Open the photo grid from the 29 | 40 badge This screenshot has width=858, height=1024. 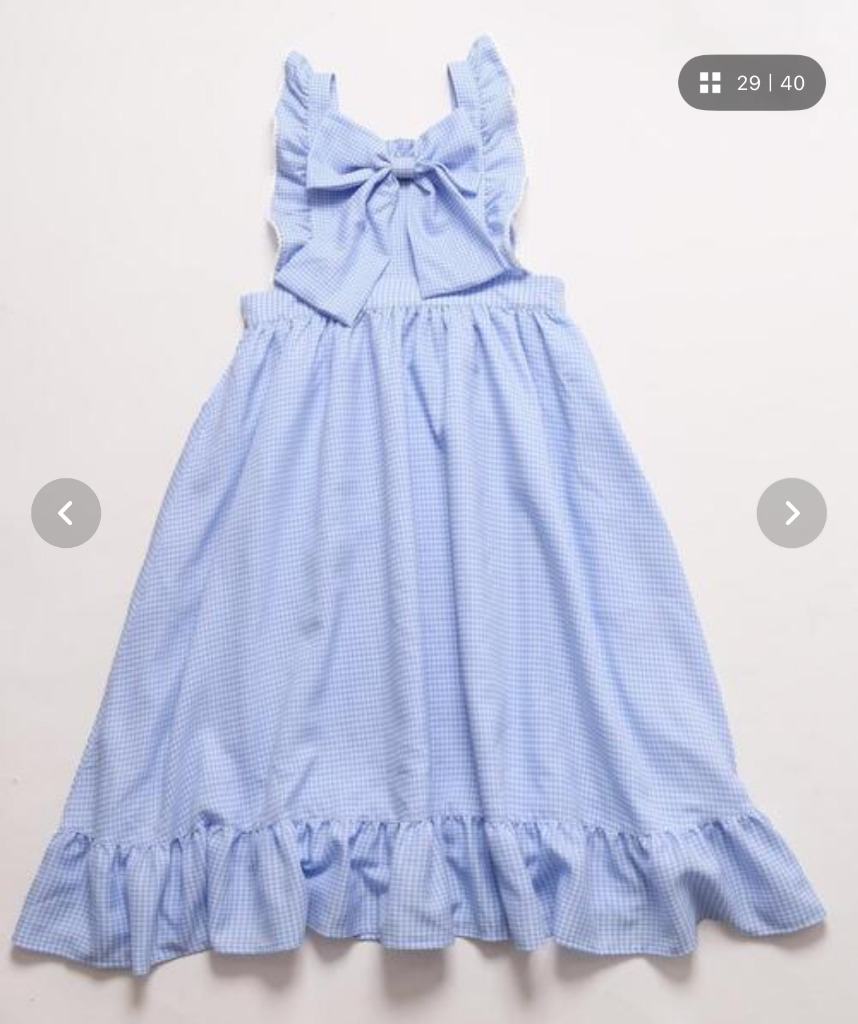tap(751, 83)
